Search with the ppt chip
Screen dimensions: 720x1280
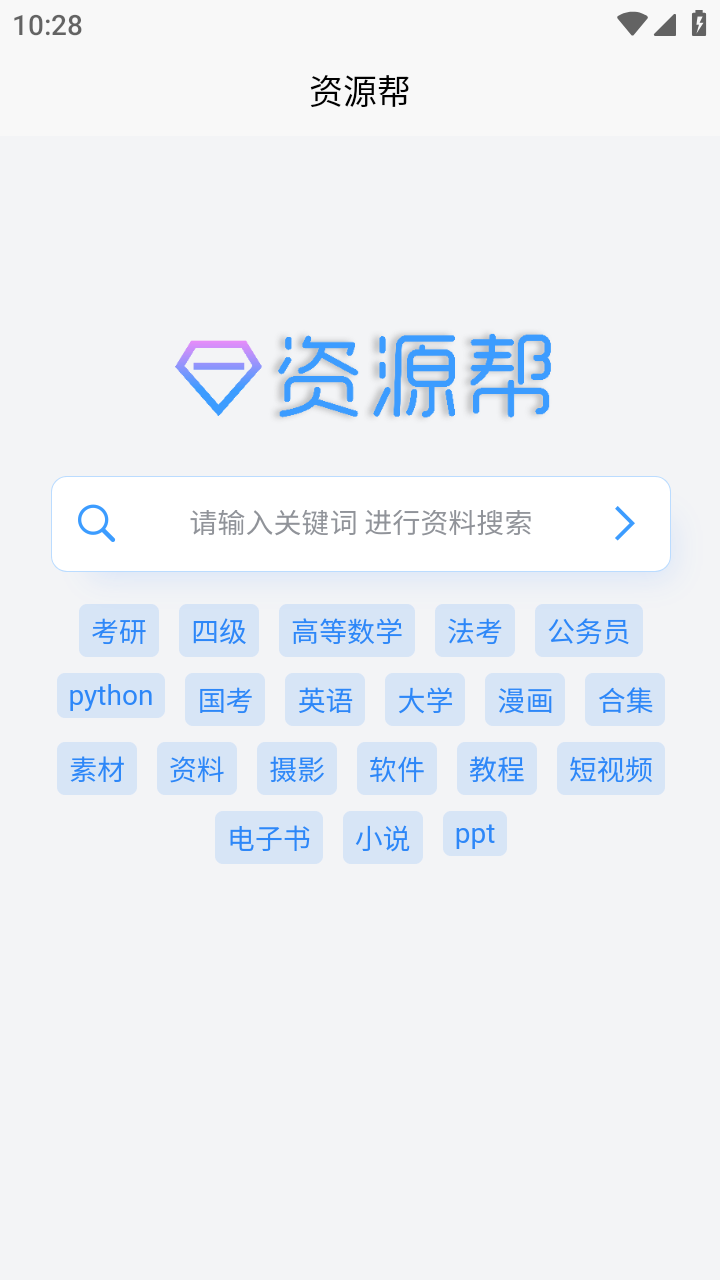[475, 834]
